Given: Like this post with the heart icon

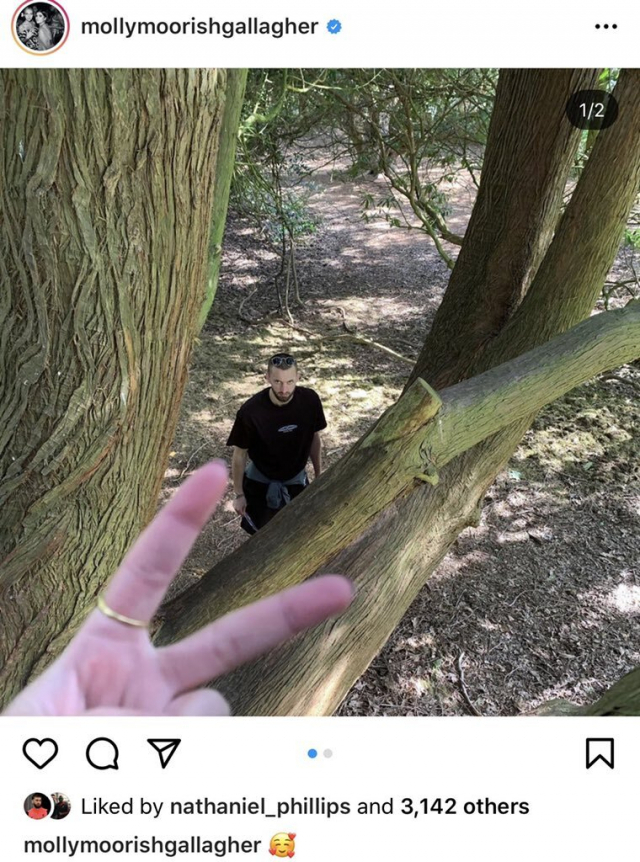Looking at the screenshot, I should [40, 754].
